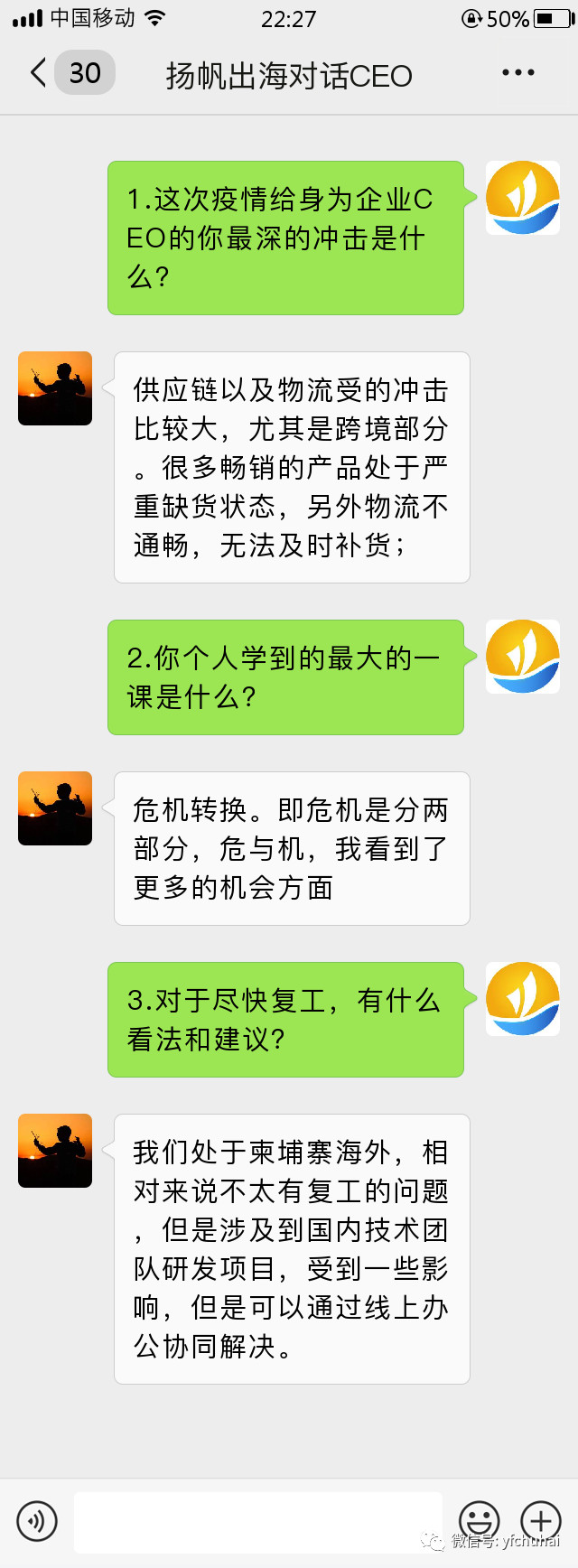Go back to the chat list
This screenshot has height=1568, width=578.
tap(39, 73)
